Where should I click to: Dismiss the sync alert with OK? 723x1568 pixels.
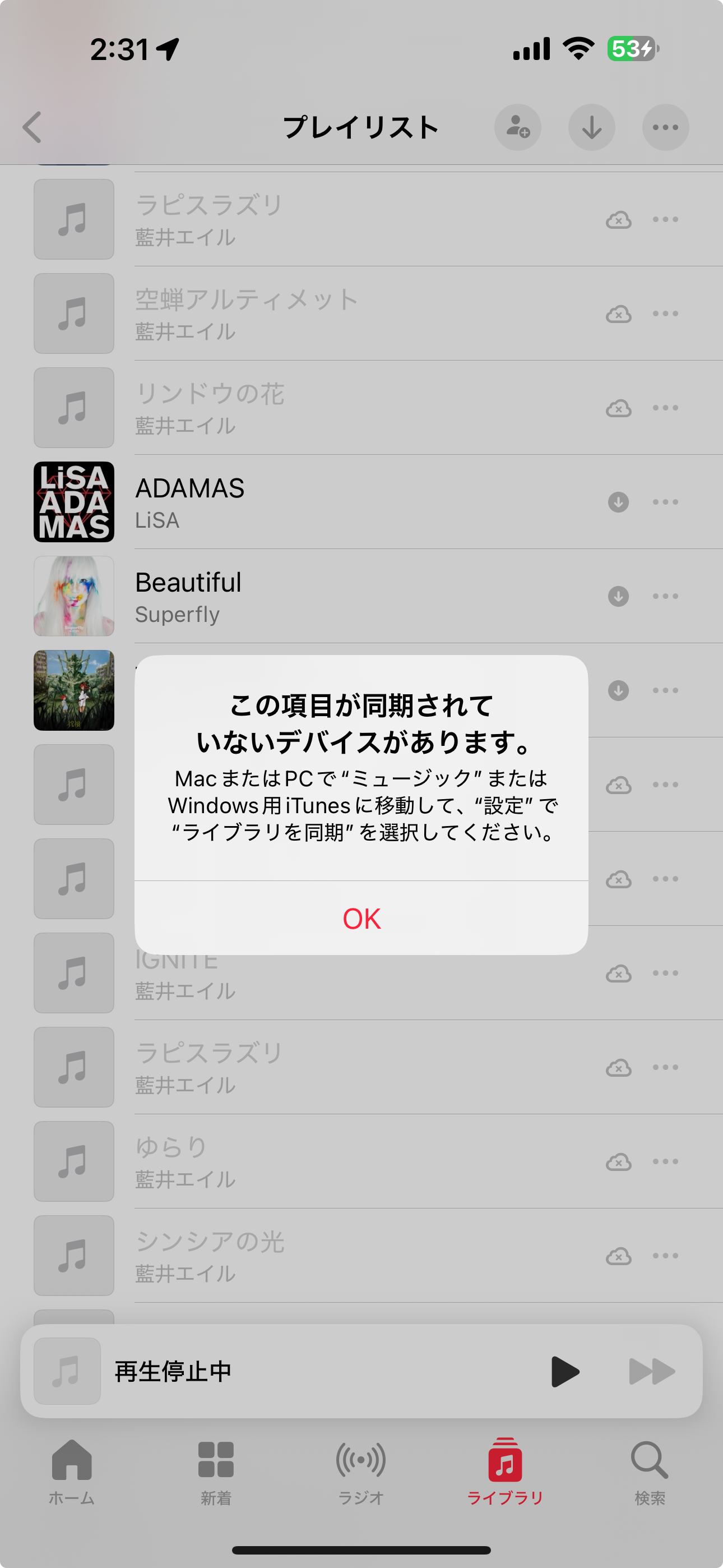point(361,918)
